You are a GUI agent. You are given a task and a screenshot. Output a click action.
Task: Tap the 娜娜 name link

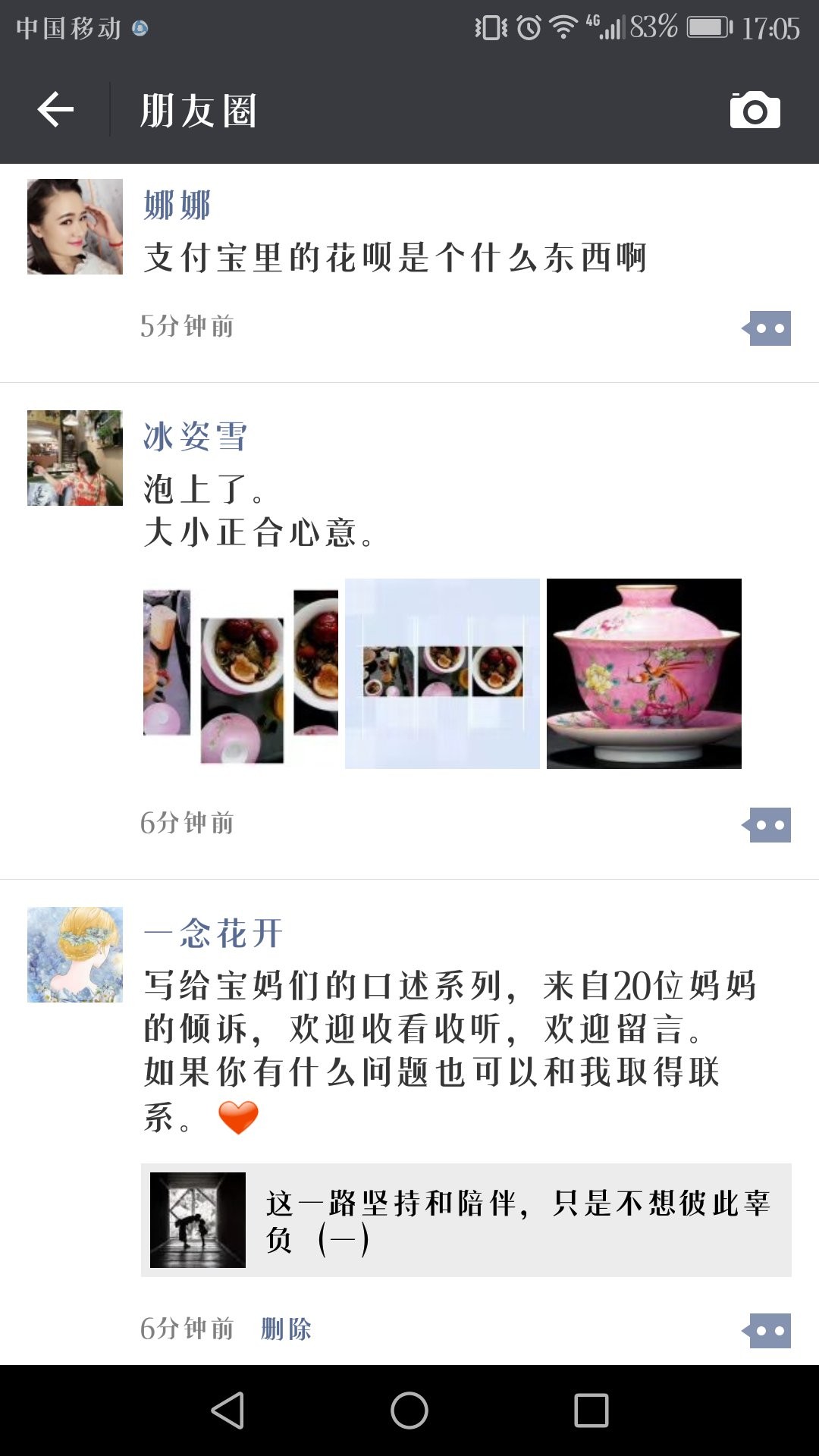pos(177,206)
